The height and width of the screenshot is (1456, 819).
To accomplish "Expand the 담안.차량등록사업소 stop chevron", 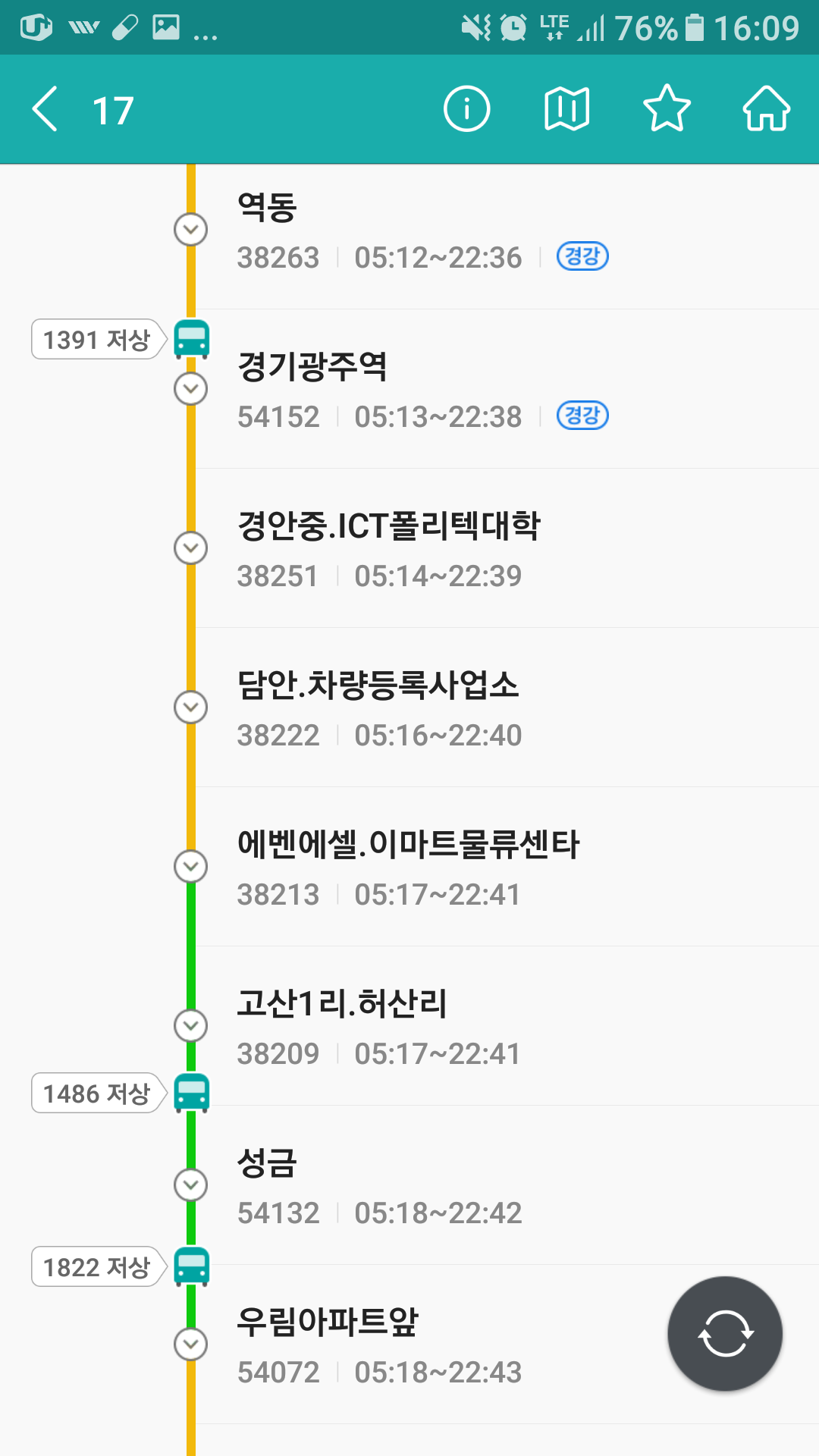I will pyautogui.click(x=190, y=708).
